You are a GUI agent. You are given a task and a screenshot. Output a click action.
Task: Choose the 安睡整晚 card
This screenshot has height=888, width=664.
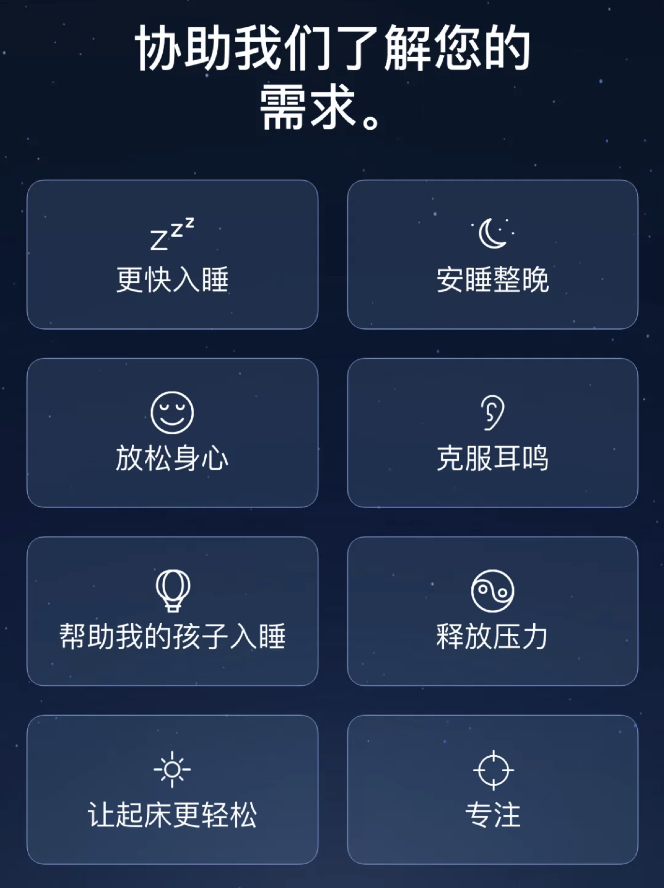click(492, 255)
